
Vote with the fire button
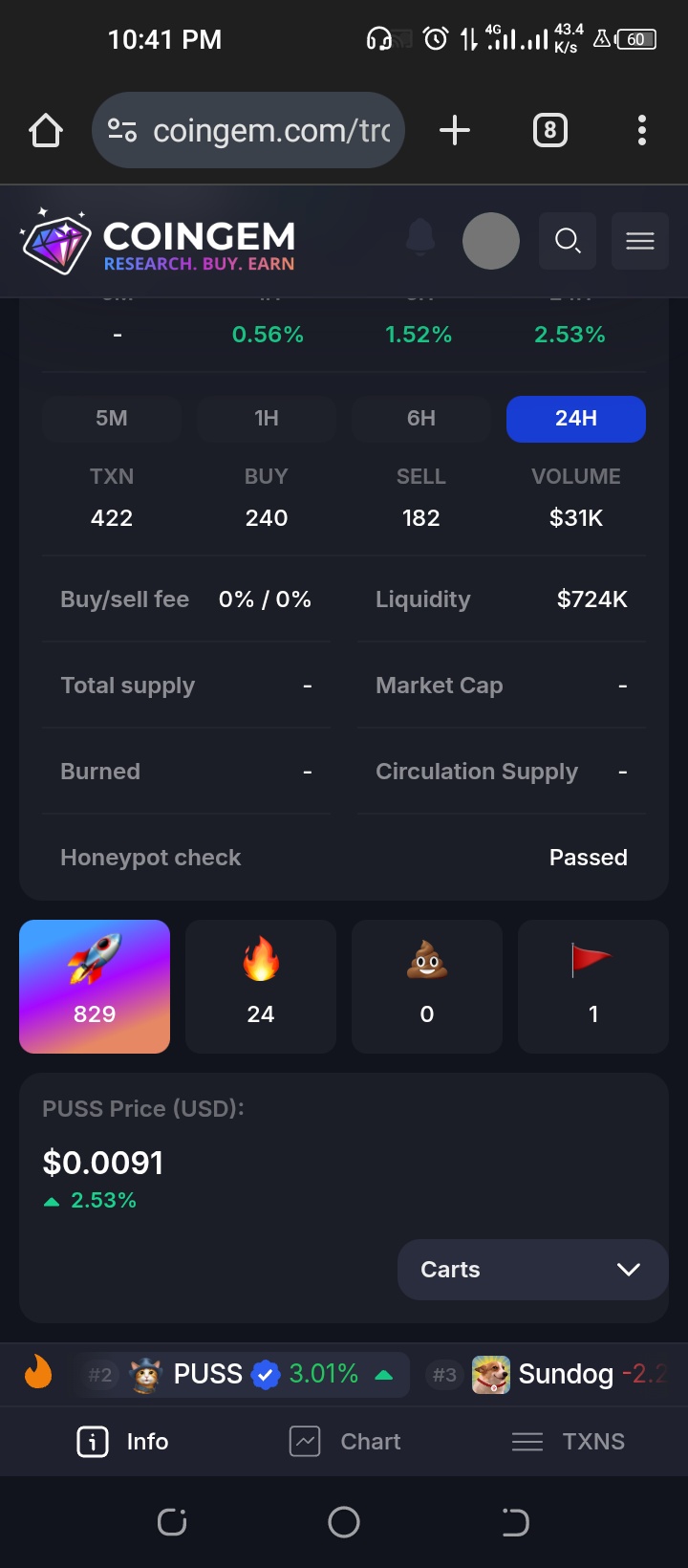coord(261,986)
